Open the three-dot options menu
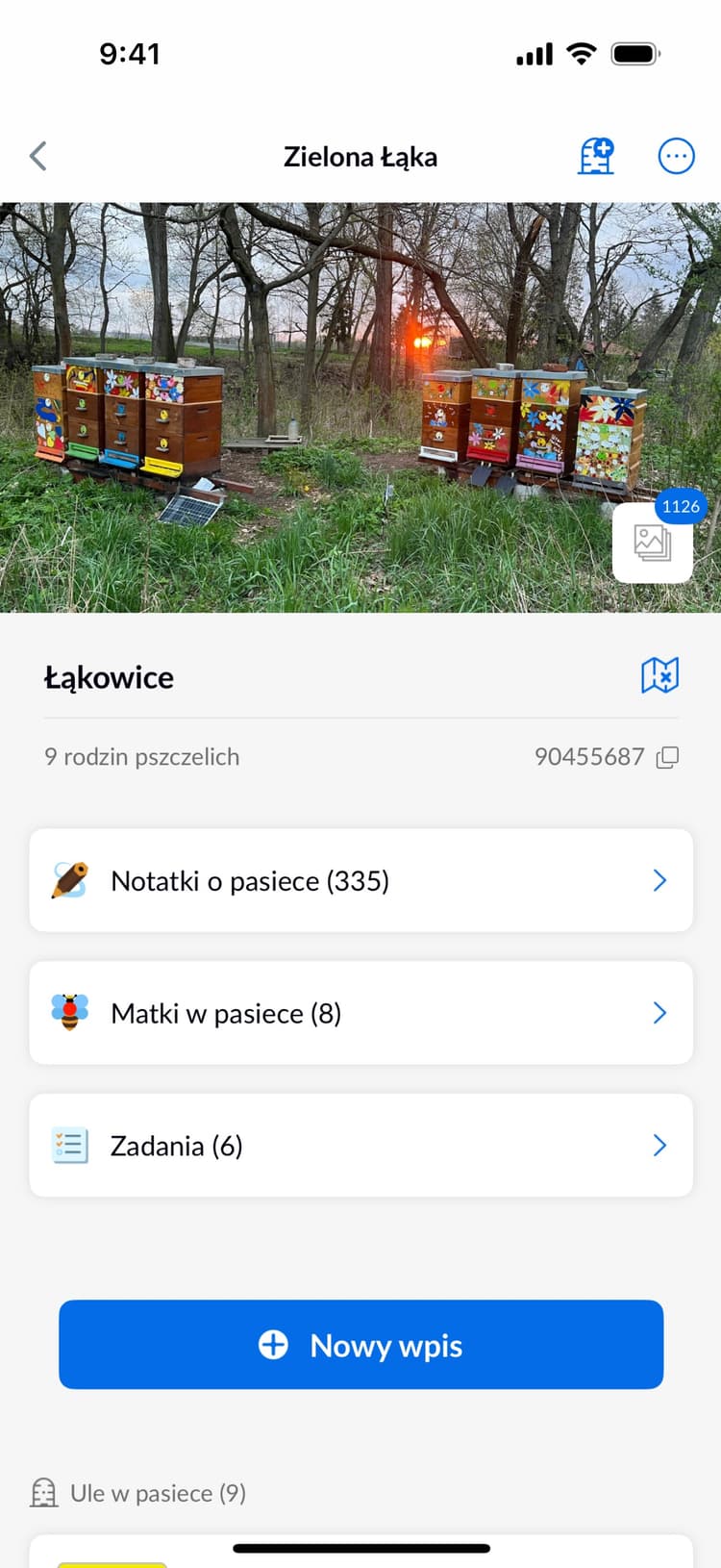 677,156
